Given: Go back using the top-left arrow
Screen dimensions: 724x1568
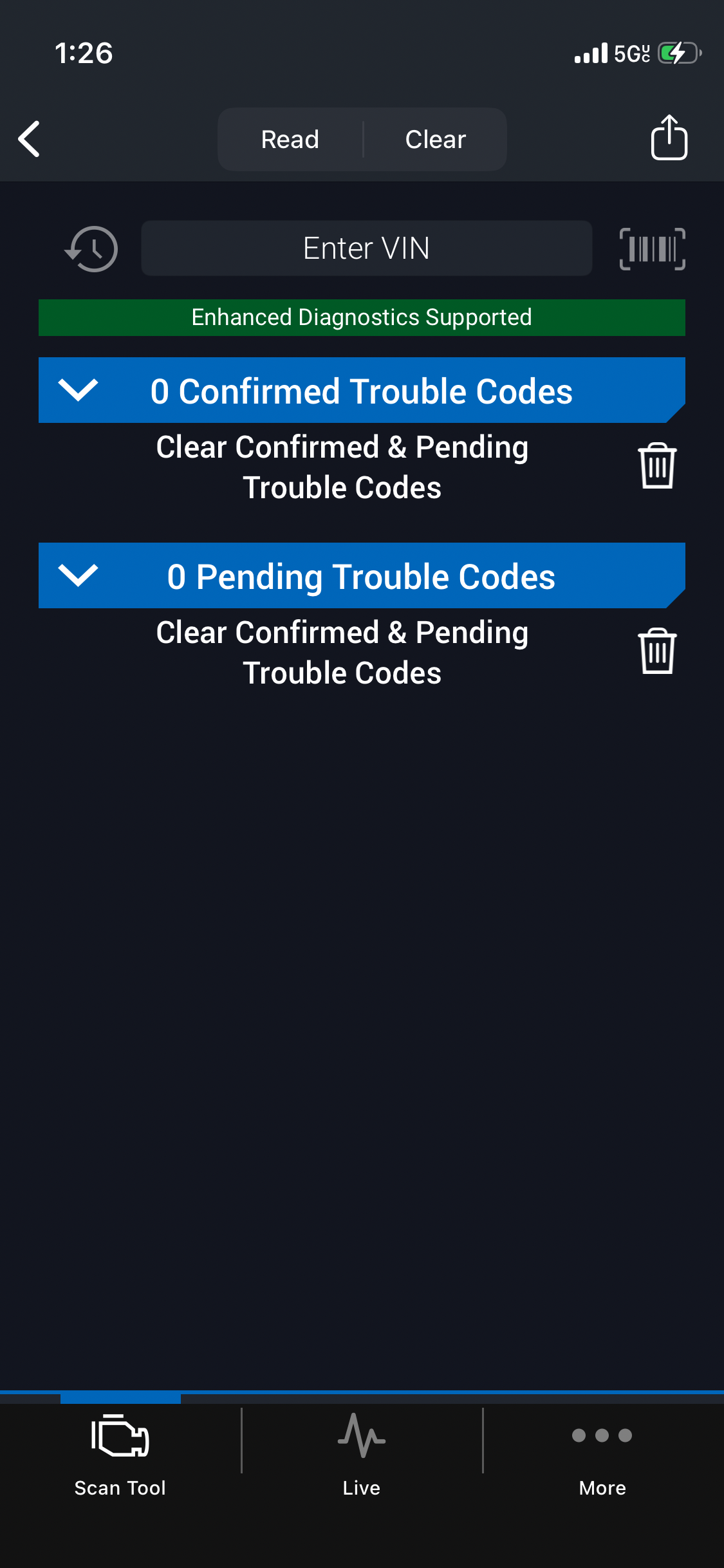Looking at the screenshot, I should point(30,139).
